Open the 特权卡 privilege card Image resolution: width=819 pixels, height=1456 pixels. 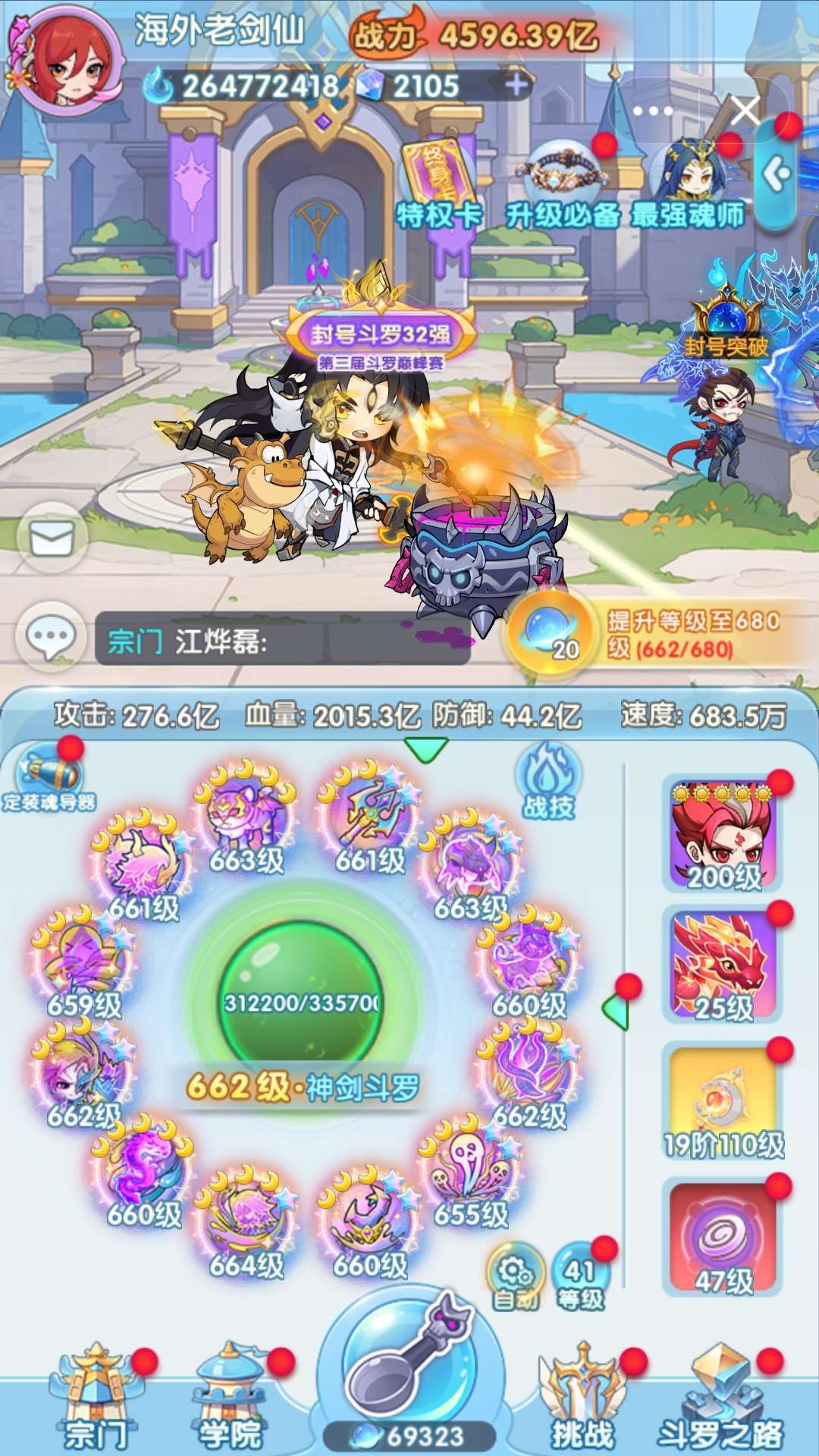(x=438, y=186)
